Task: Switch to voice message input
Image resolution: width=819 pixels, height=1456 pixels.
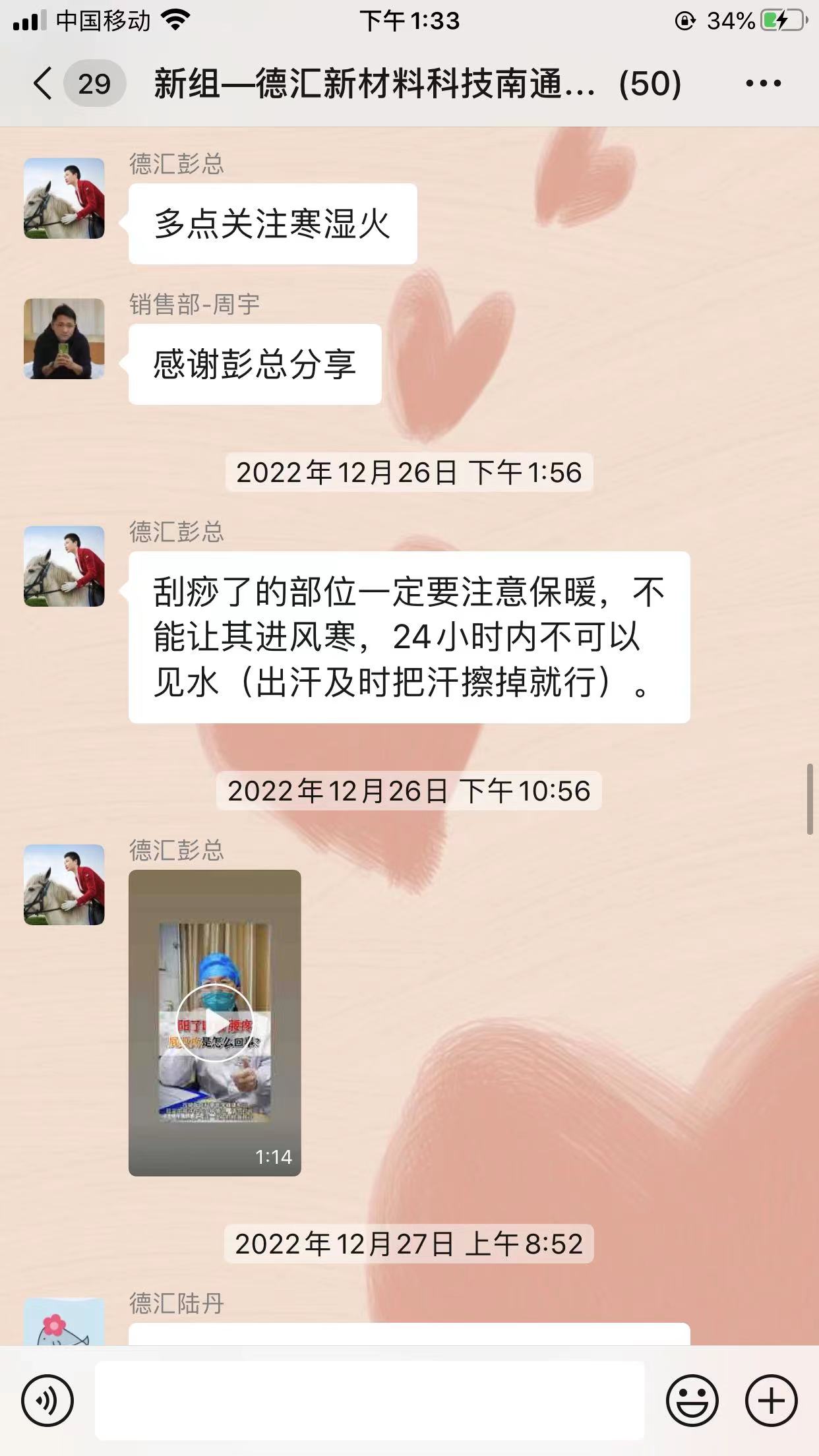Action: 47,1401
